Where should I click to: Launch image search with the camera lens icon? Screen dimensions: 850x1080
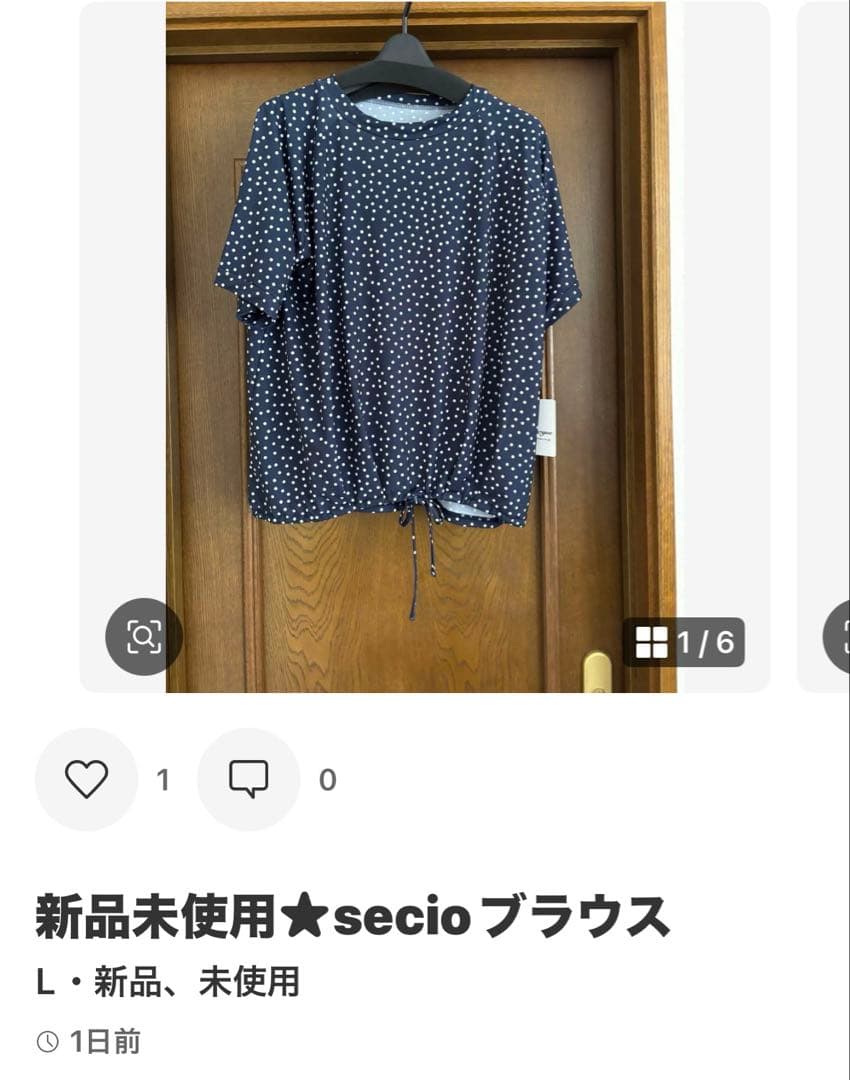[146, 636]
